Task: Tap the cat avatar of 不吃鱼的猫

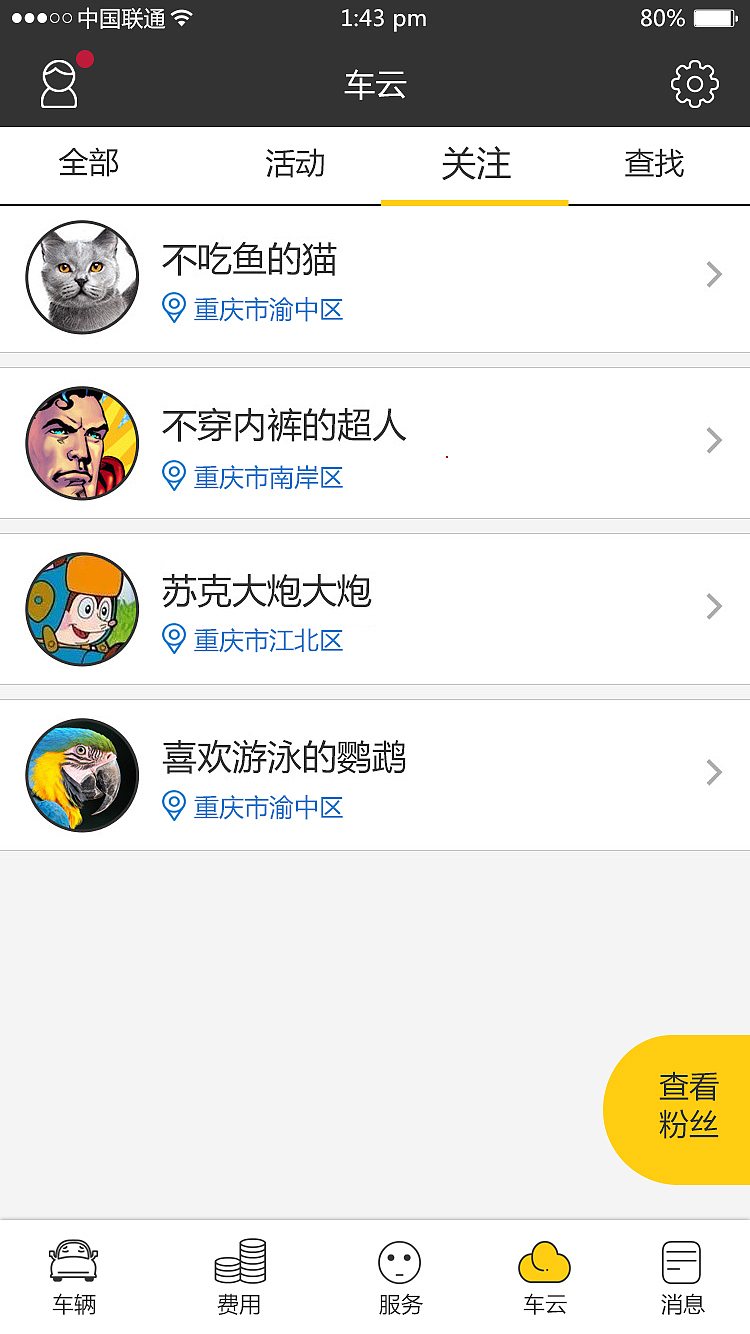Action: 81,275
